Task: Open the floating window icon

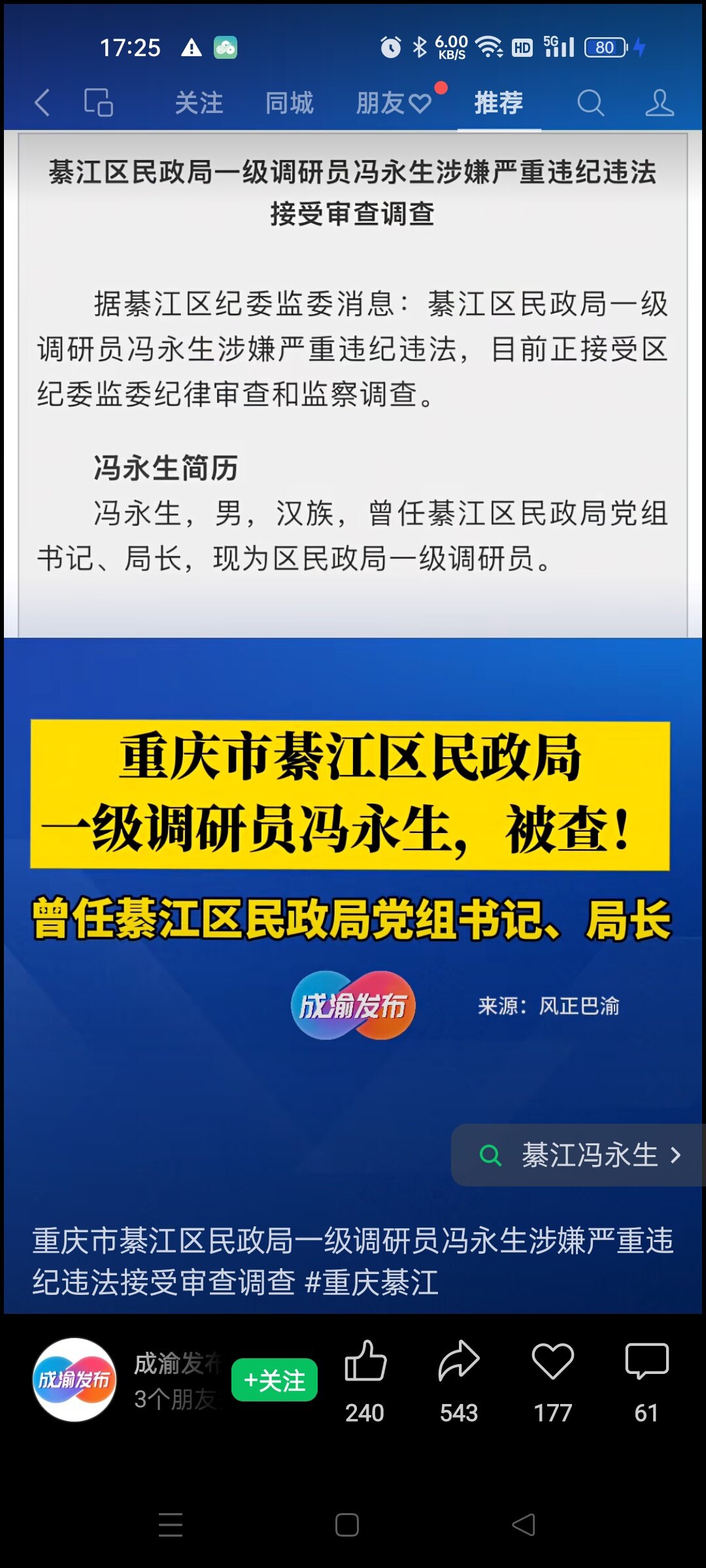Action: click(99, 103)
